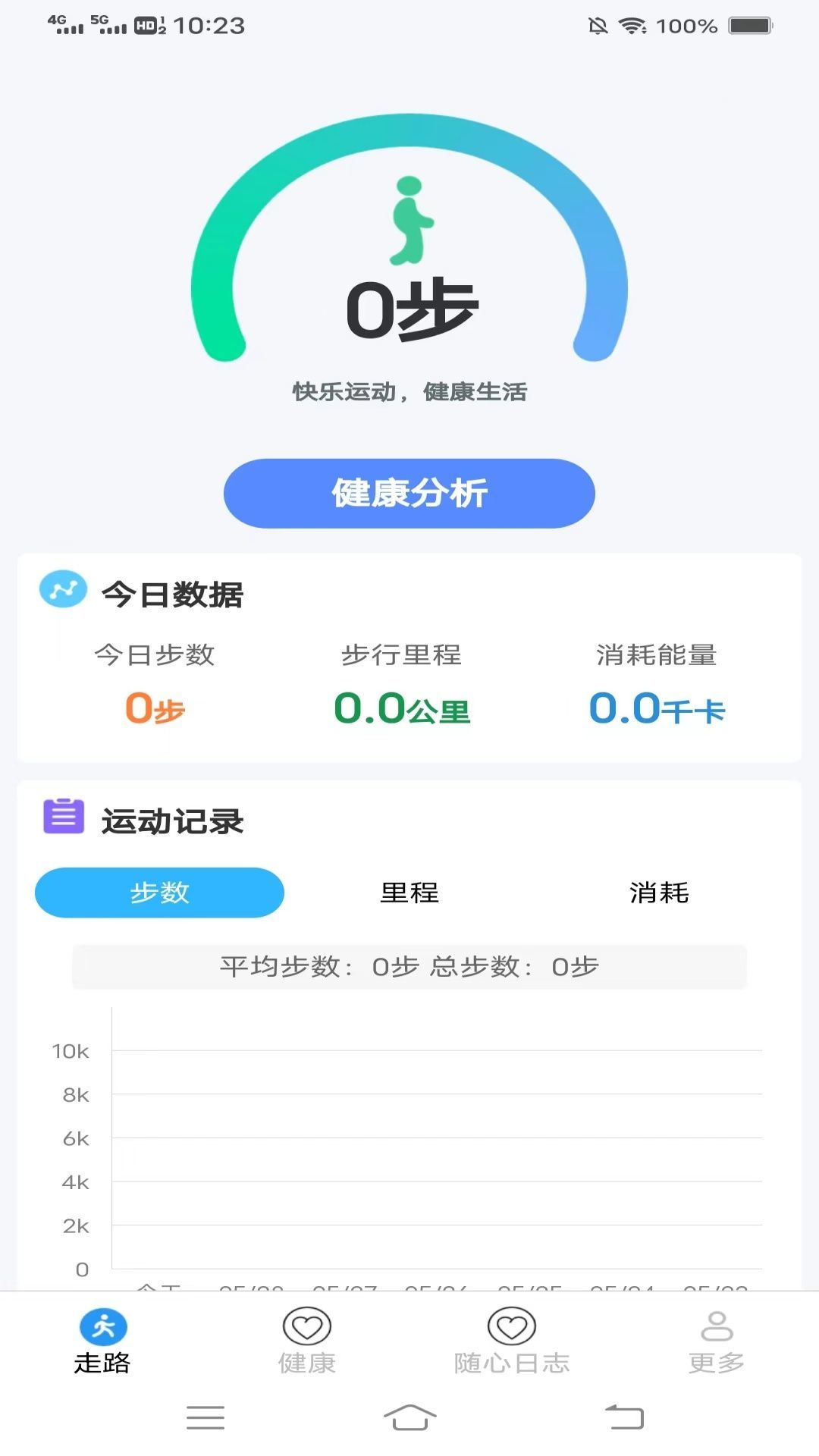The height and width of the screenshot is (1456, 819).
Task: Click the purple 运动记录 clipboard icon
Action: point(62,821)
